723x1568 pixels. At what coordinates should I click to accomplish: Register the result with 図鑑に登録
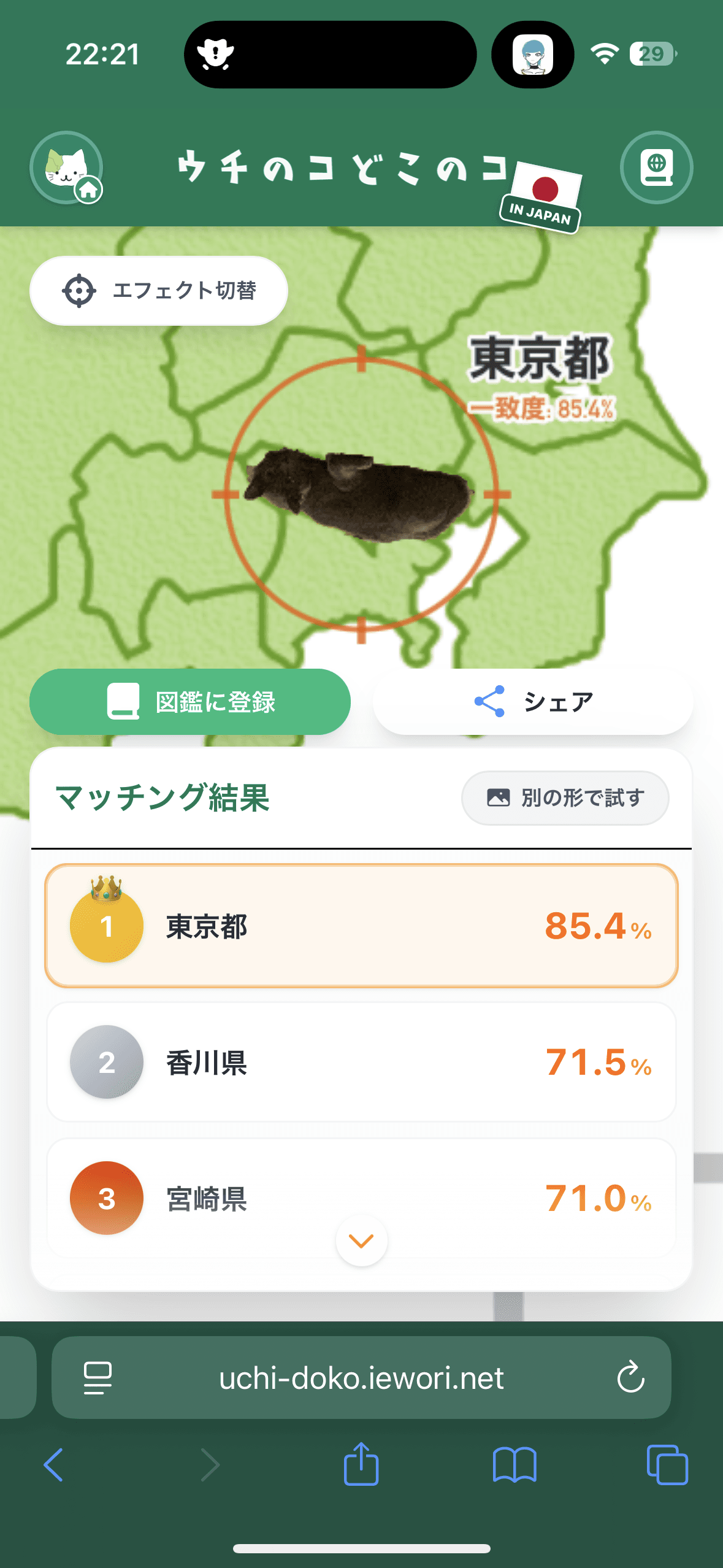pos(190,701)
